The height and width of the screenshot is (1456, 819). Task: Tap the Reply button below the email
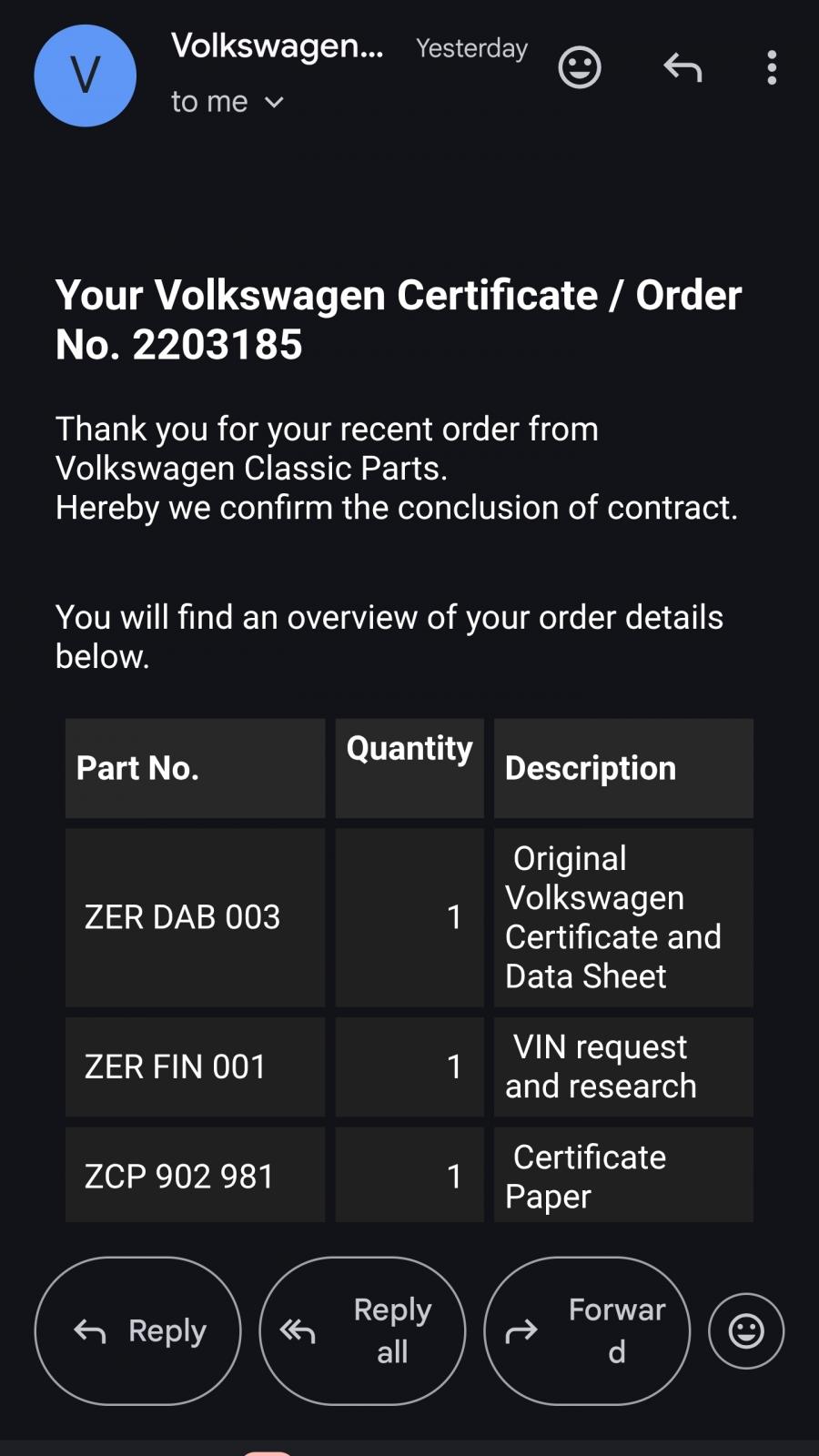click(138, 1330)
